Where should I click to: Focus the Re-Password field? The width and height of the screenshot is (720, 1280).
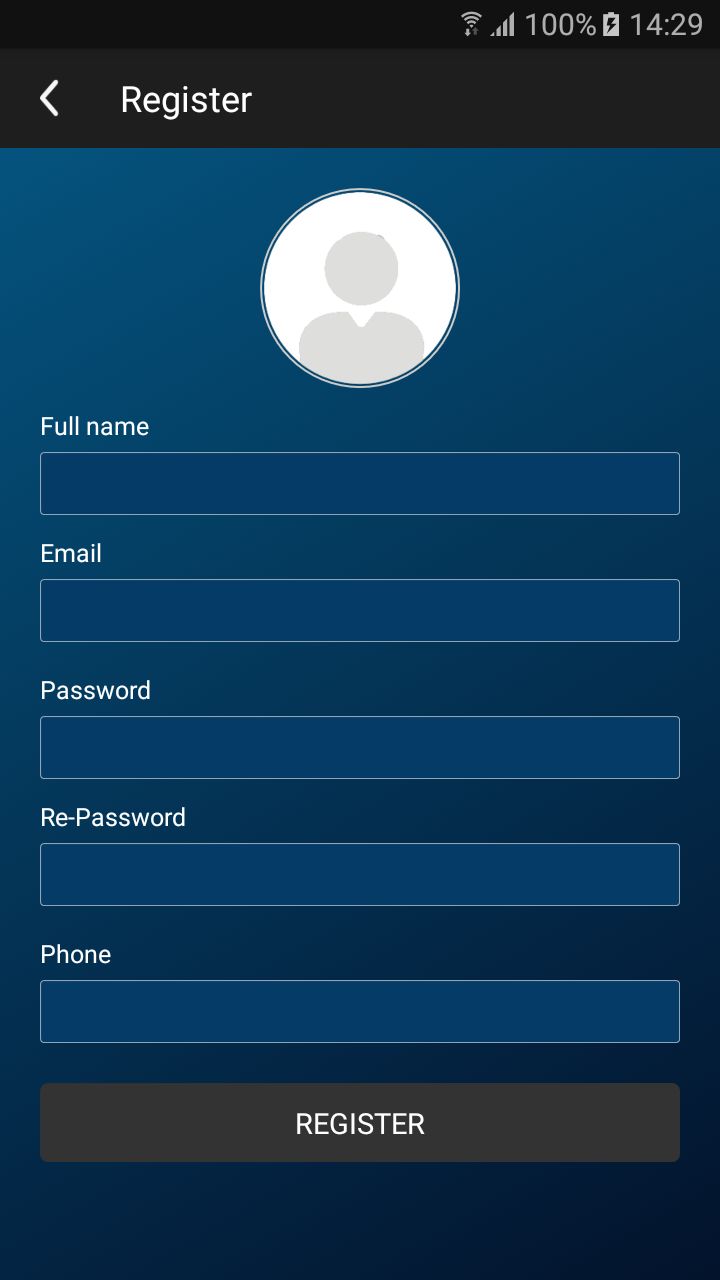tap(360, 875)
